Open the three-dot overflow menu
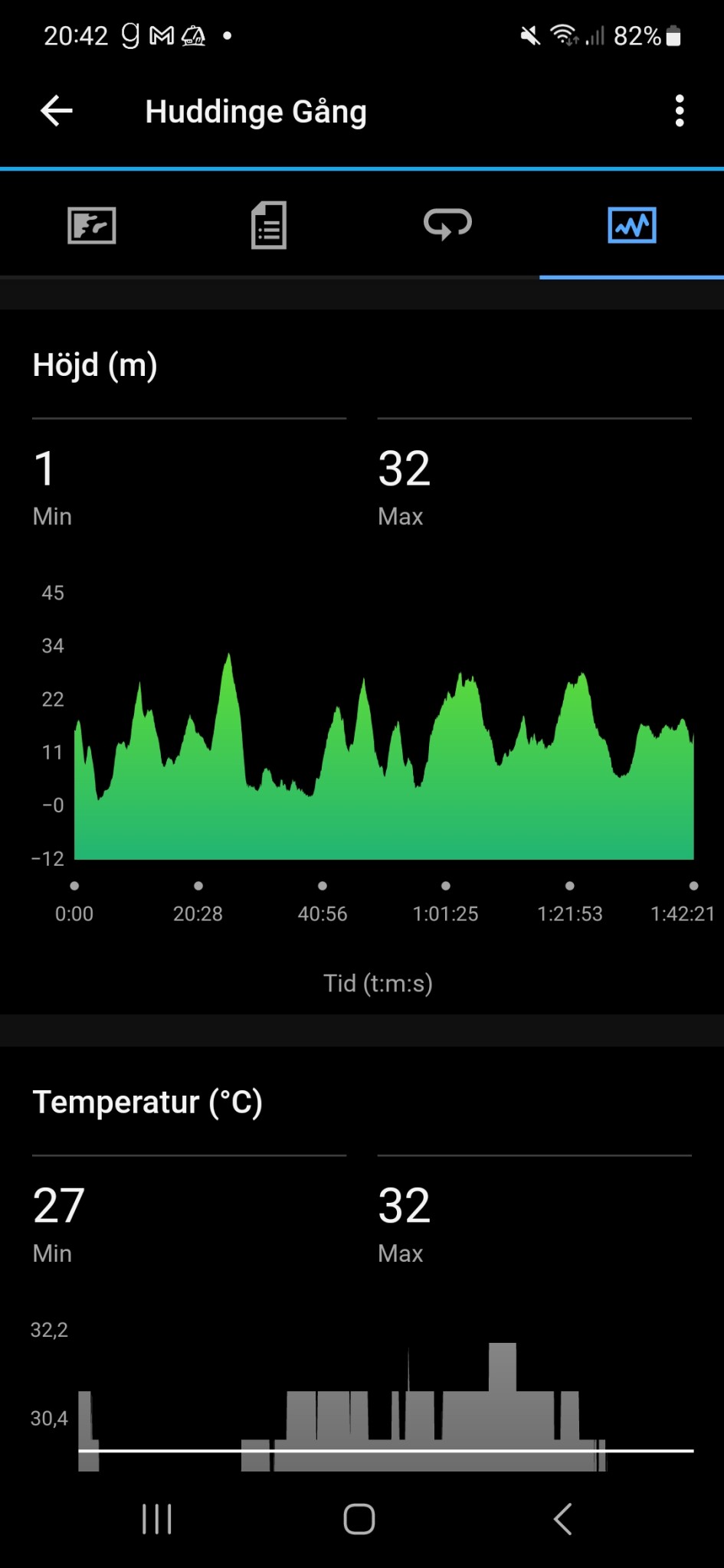724x1568 pixels. coord(679,111)
